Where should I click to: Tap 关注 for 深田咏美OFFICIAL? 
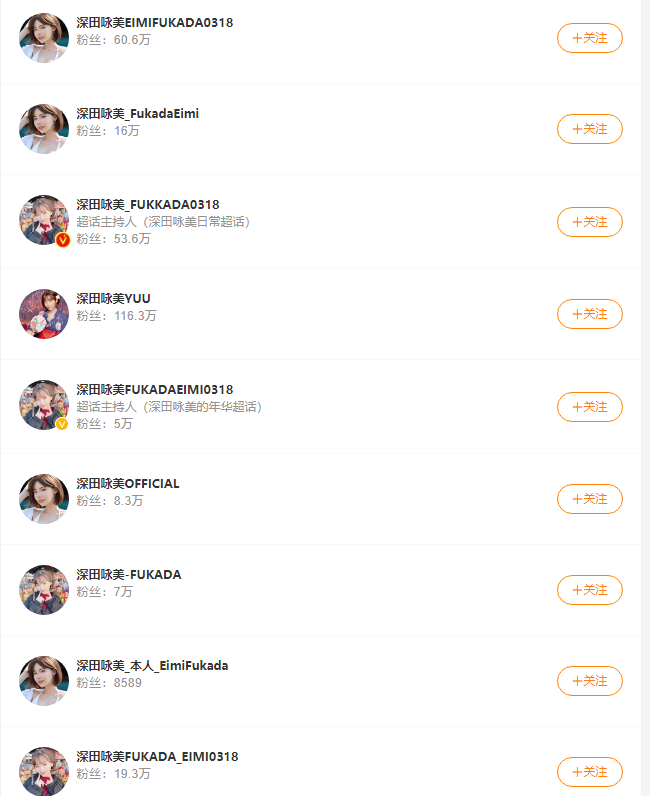coord(589,499)
